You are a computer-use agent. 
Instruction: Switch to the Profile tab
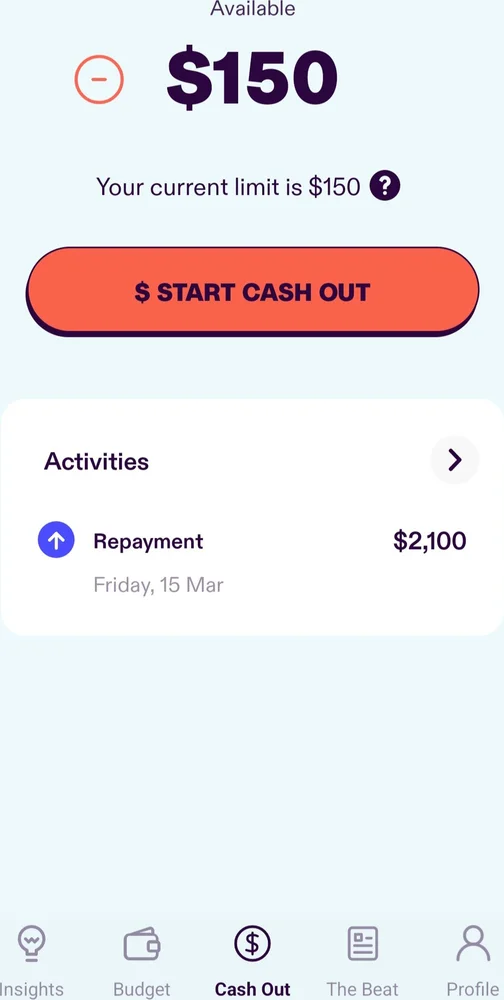473,960
